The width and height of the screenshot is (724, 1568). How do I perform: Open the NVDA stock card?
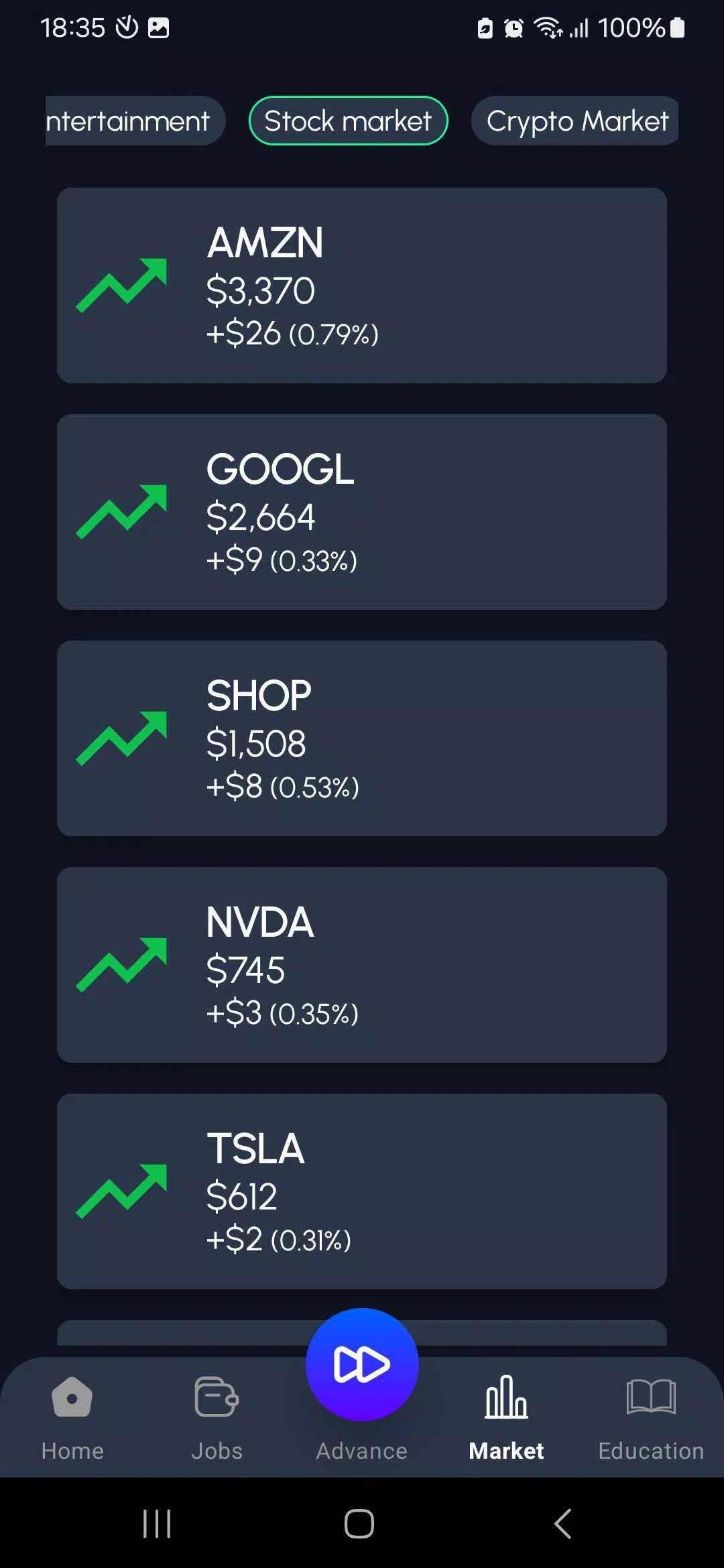[362, 965]
